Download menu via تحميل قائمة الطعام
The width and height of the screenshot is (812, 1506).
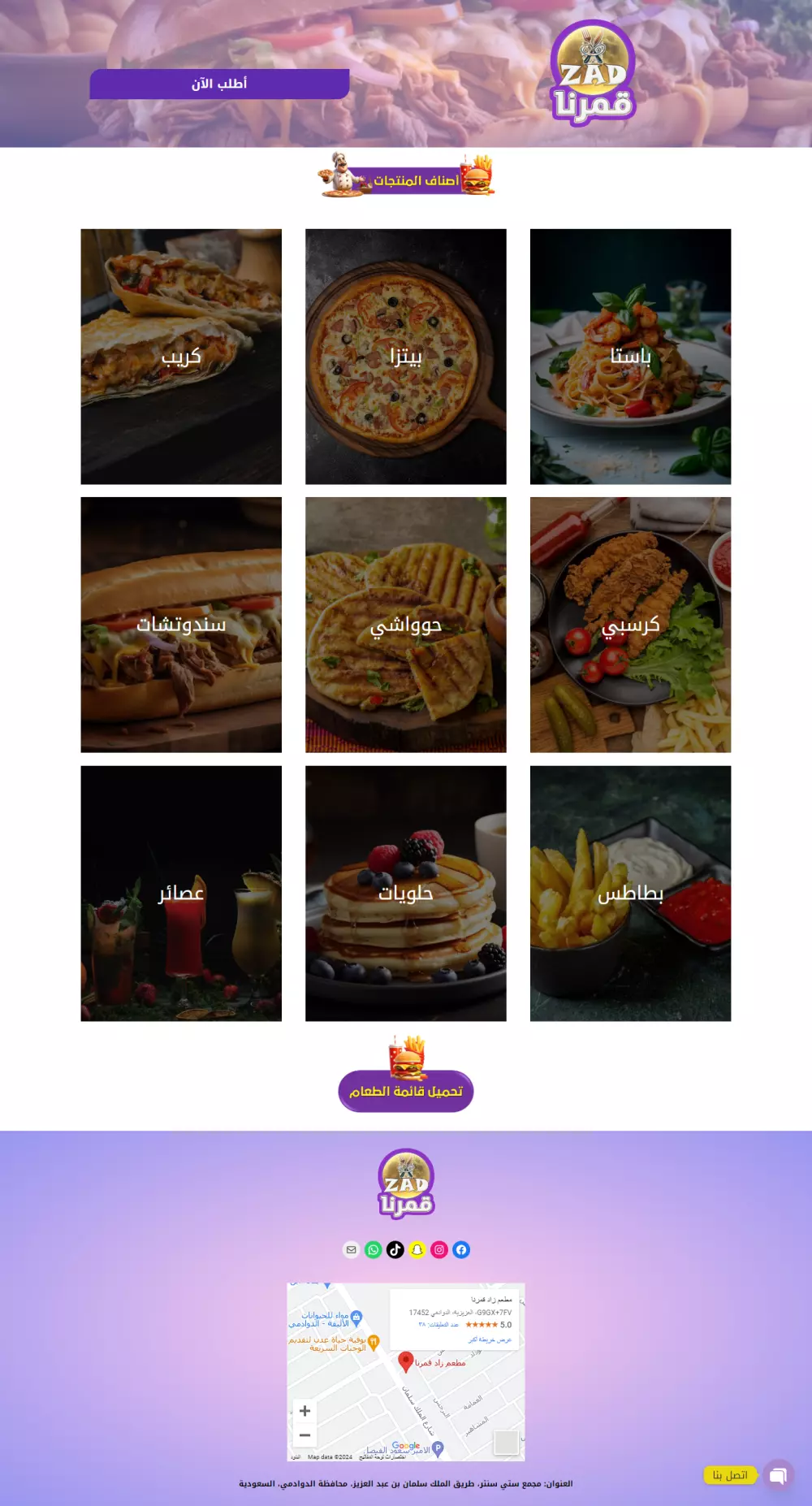(x=405, y=1091)
